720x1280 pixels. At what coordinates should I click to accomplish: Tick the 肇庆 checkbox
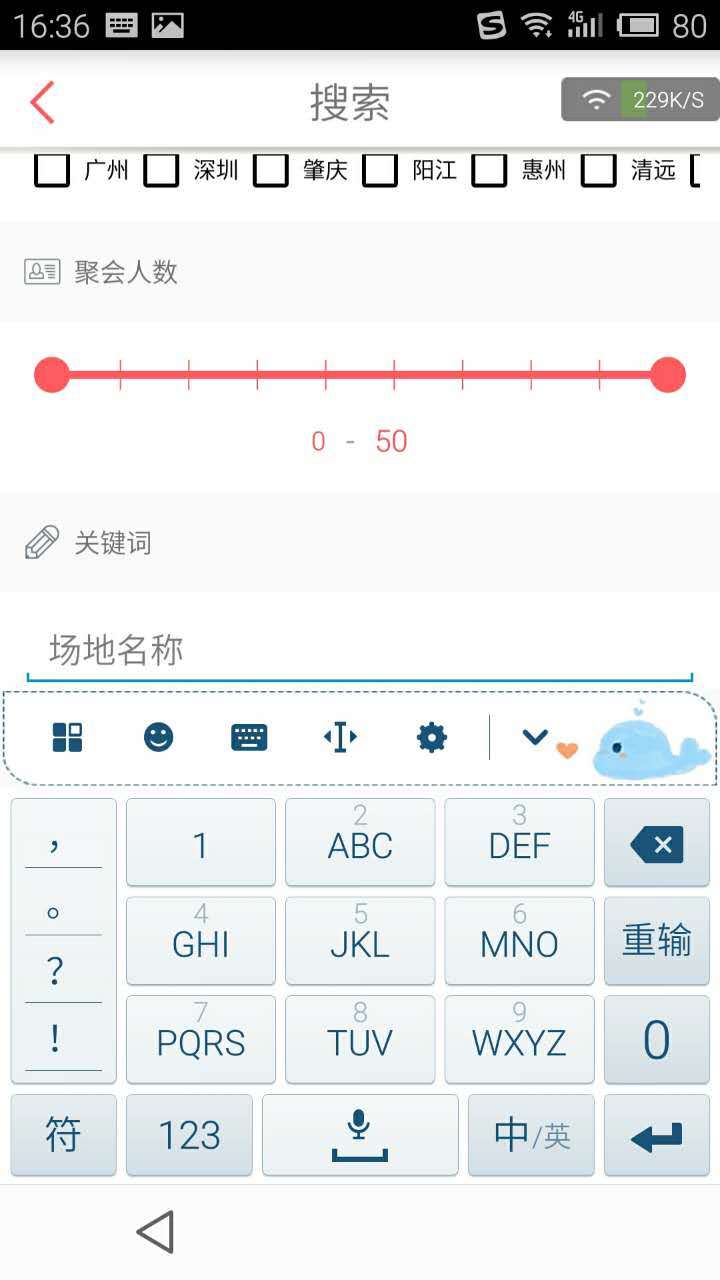pos(271,169)
